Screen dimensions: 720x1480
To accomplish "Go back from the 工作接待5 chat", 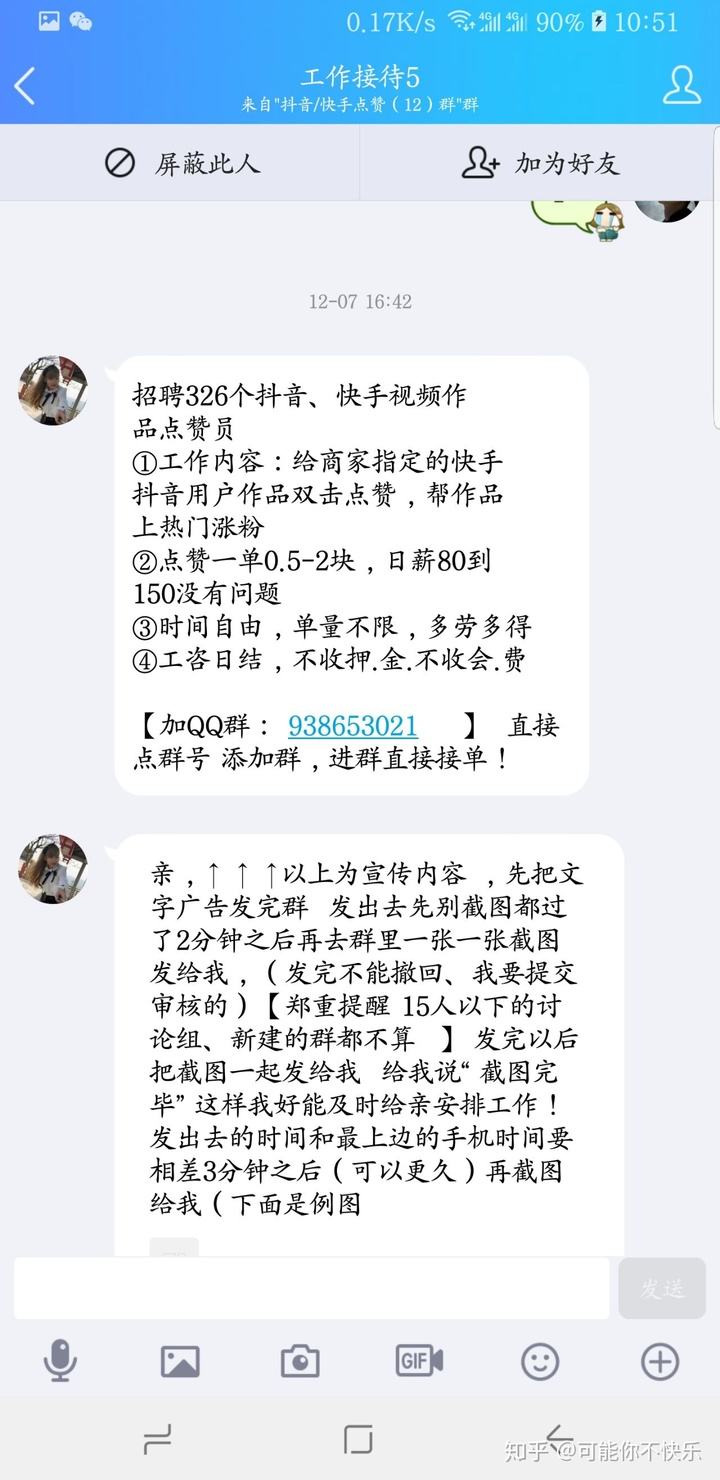I will click(25, 86).
